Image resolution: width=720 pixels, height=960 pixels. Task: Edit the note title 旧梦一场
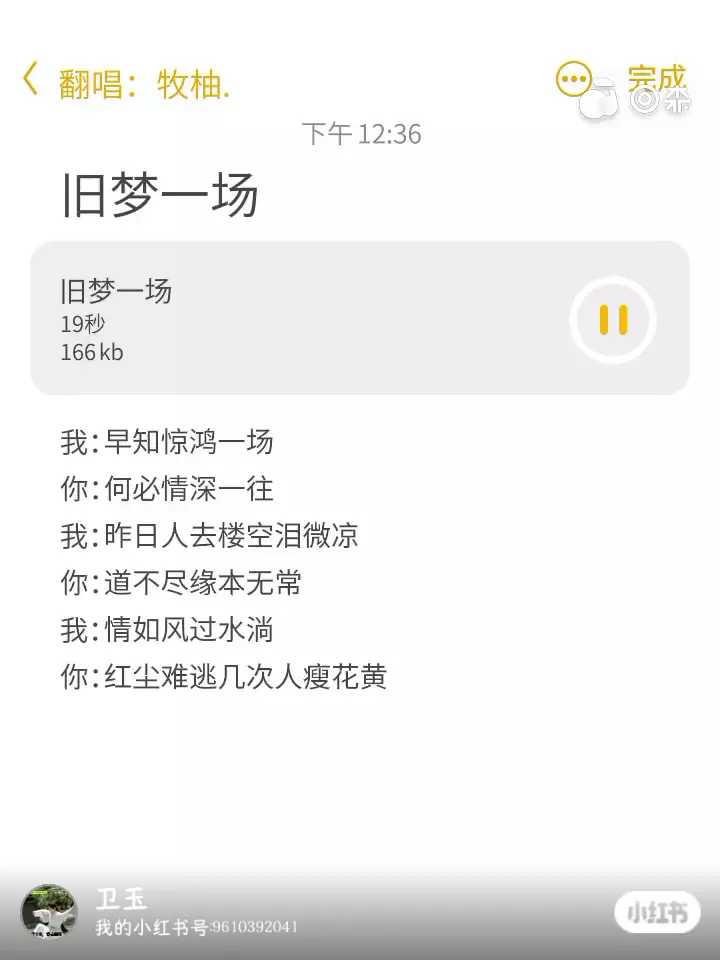click(x=160, y=194)
